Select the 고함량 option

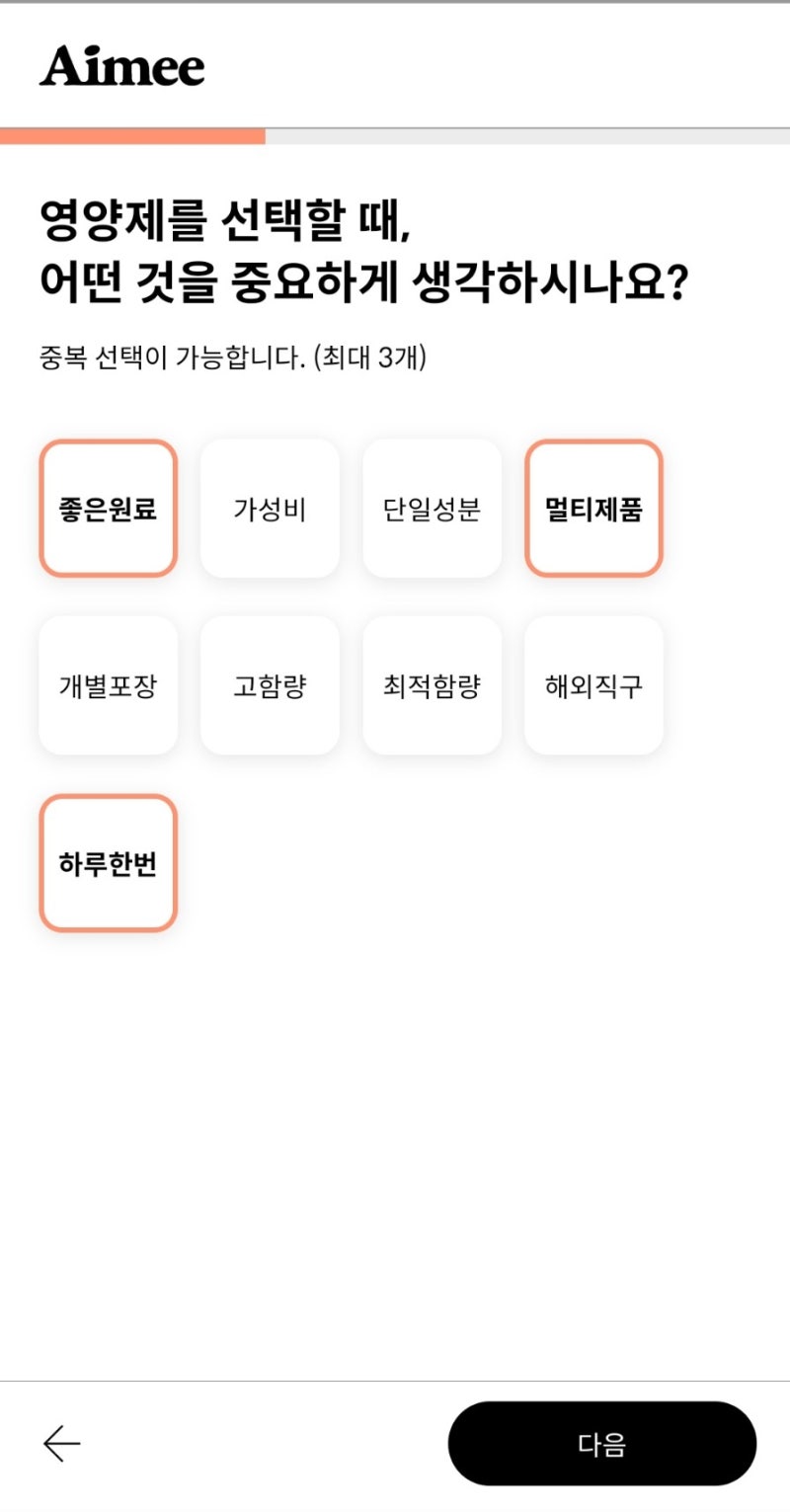(270, 684)
